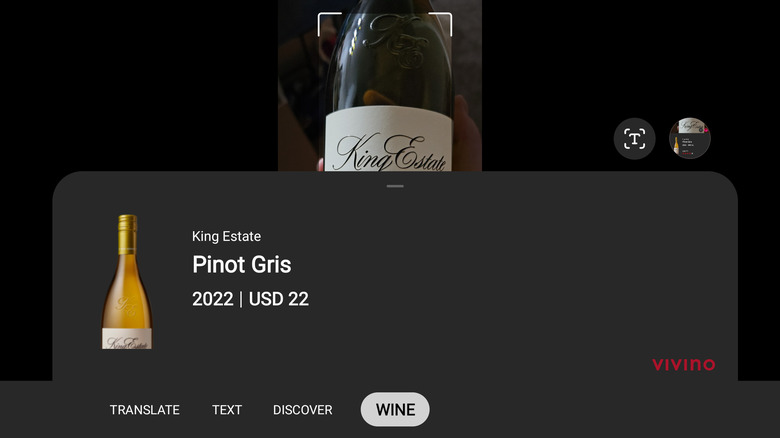Image resolution: width=780 pixels, height=438 pixels.
Task: Switch to the Translate mode
Action: [145, 410]
